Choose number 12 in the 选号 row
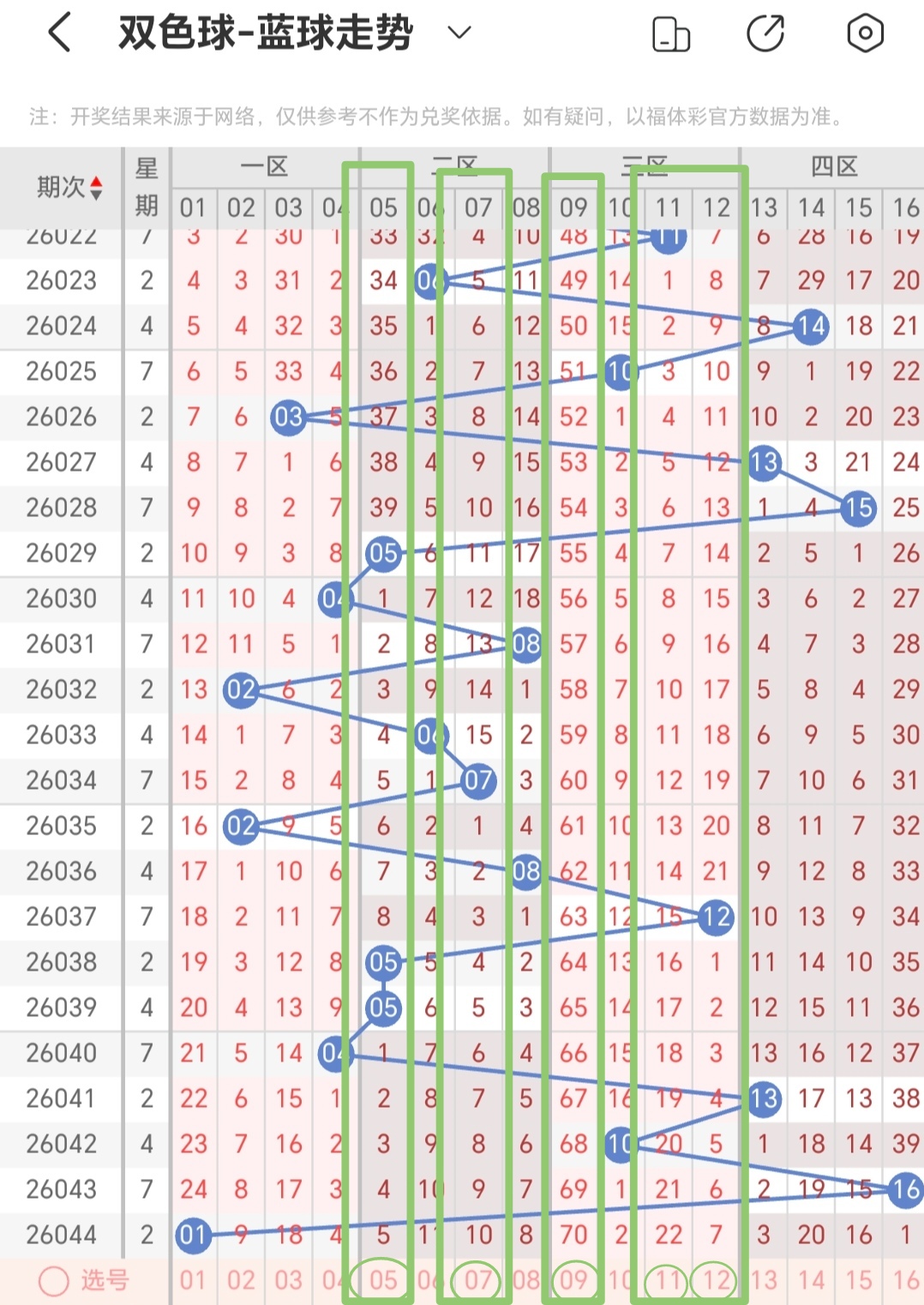 tap(716, 1281)
